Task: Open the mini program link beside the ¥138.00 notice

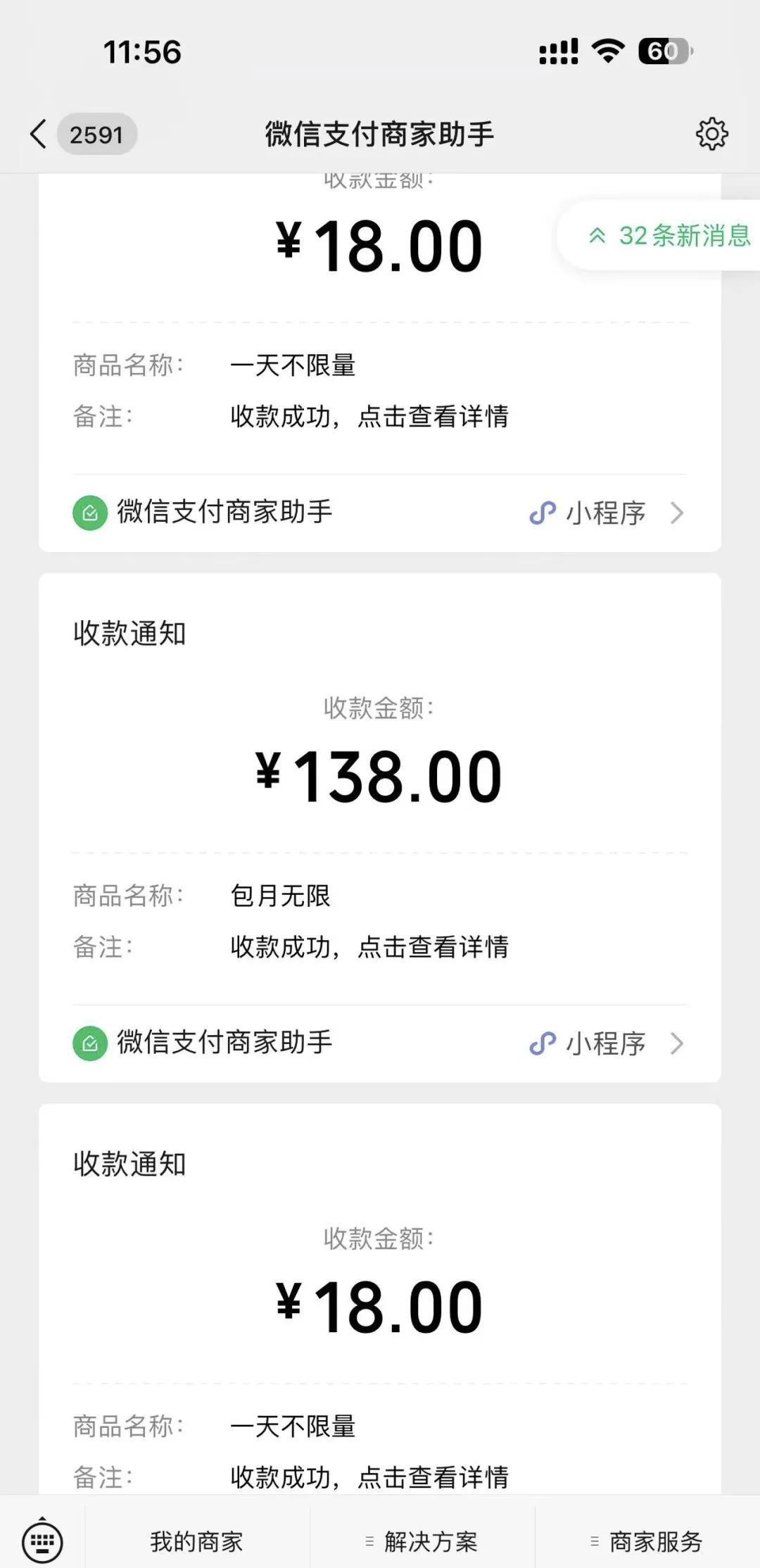Action: pos(606,1043)
